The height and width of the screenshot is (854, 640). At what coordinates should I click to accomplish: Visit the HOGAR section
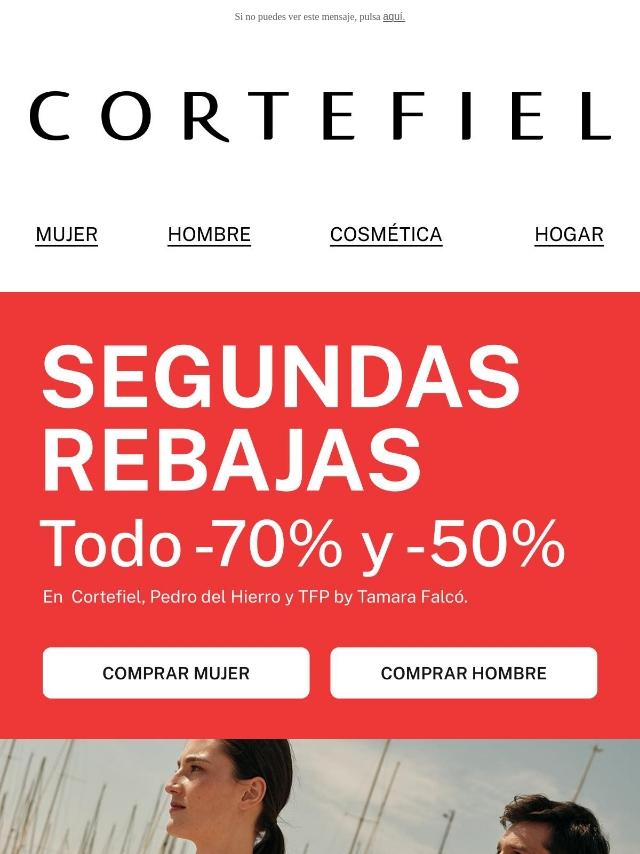pos(569,234)
